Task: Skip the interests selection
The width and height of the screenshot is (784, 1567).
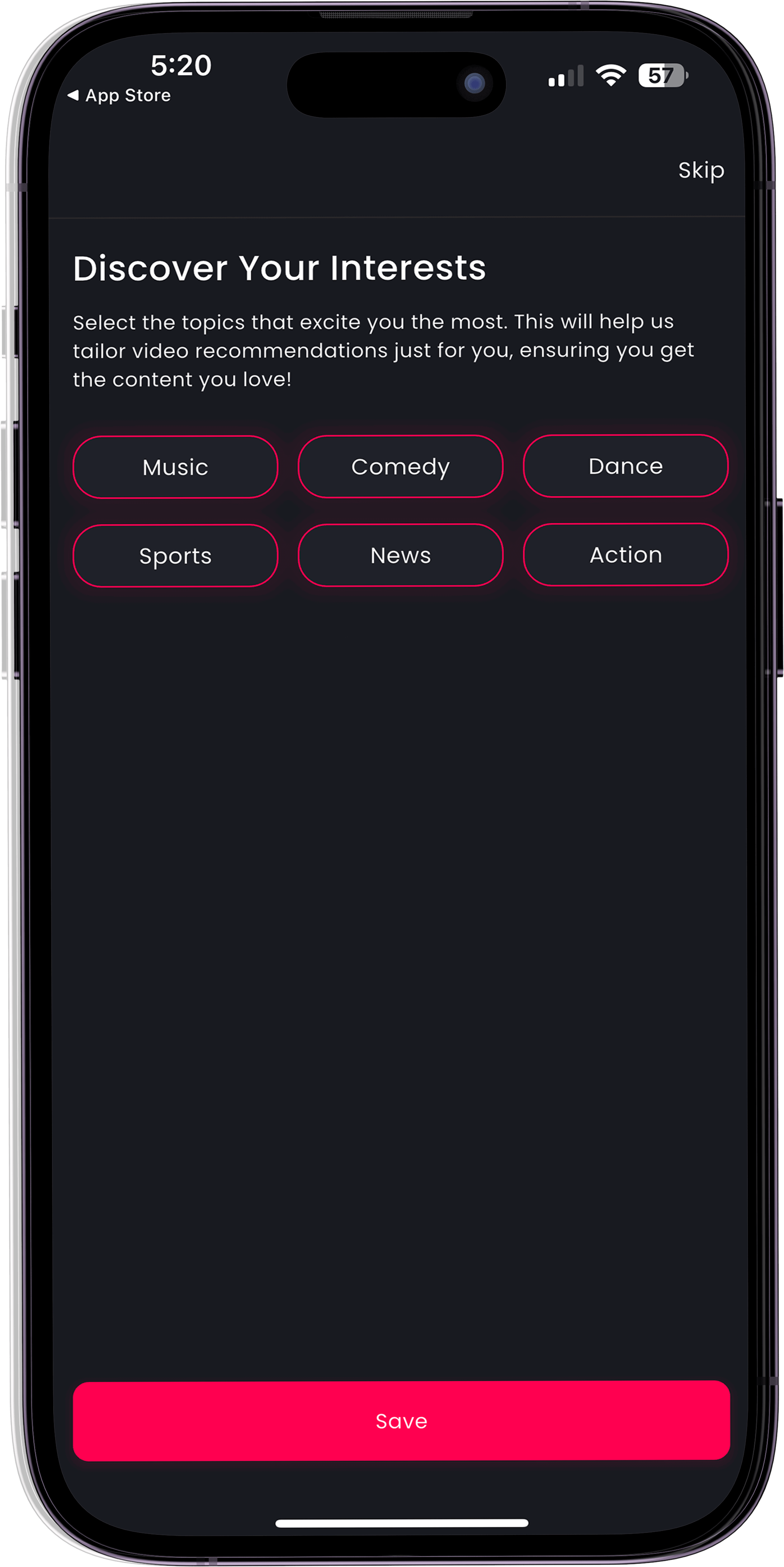Action: click(701, 170)
